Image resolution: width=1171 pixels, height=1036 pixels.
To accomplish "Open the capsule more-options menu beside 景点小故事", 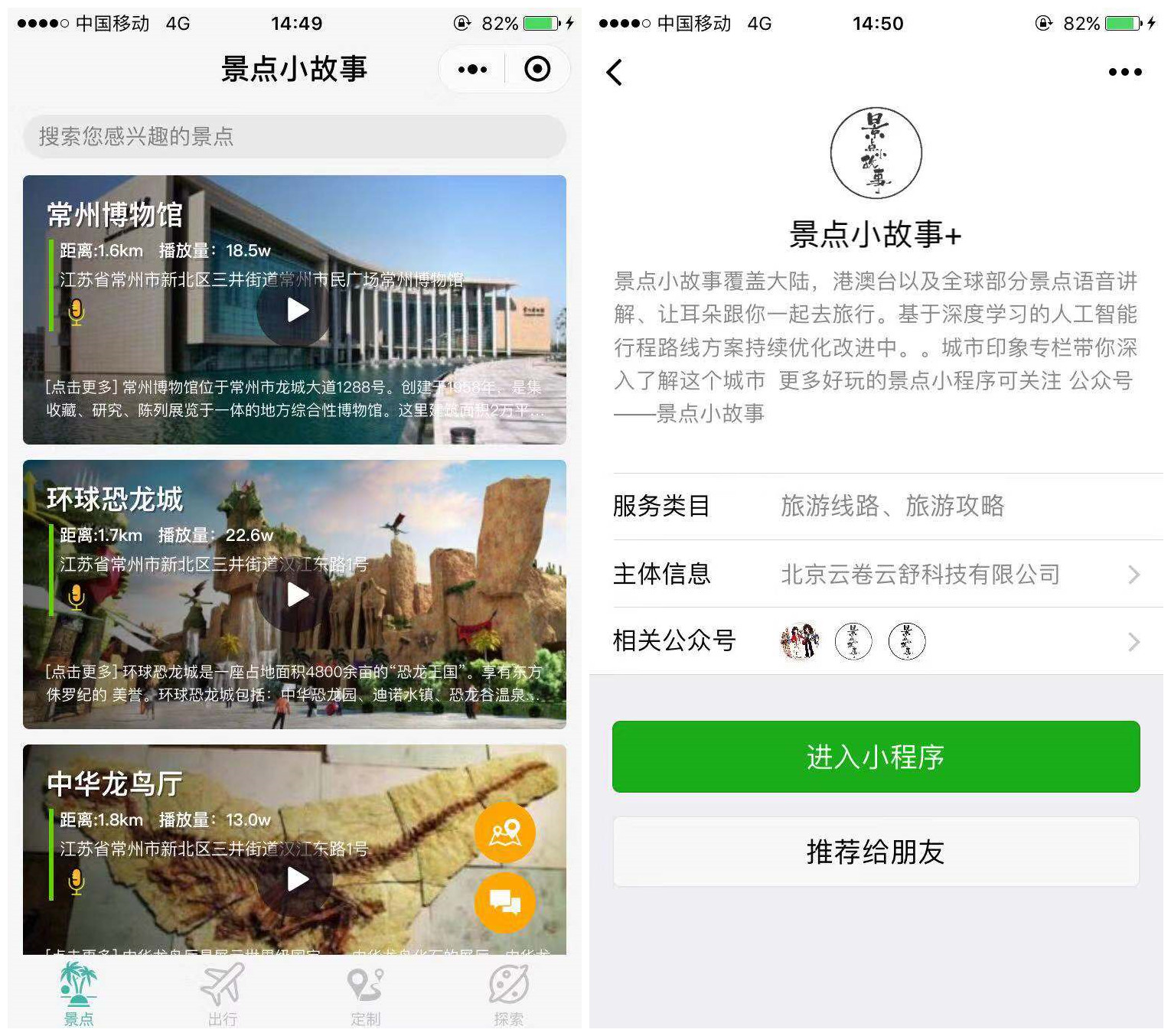I will tap(472, 70).
